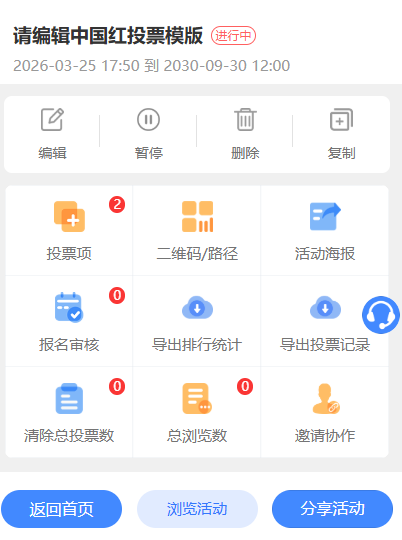This screenshot has width=402, height=540.
Task: Open 报名审核 registration review
Action: click(x=69, y=321)
